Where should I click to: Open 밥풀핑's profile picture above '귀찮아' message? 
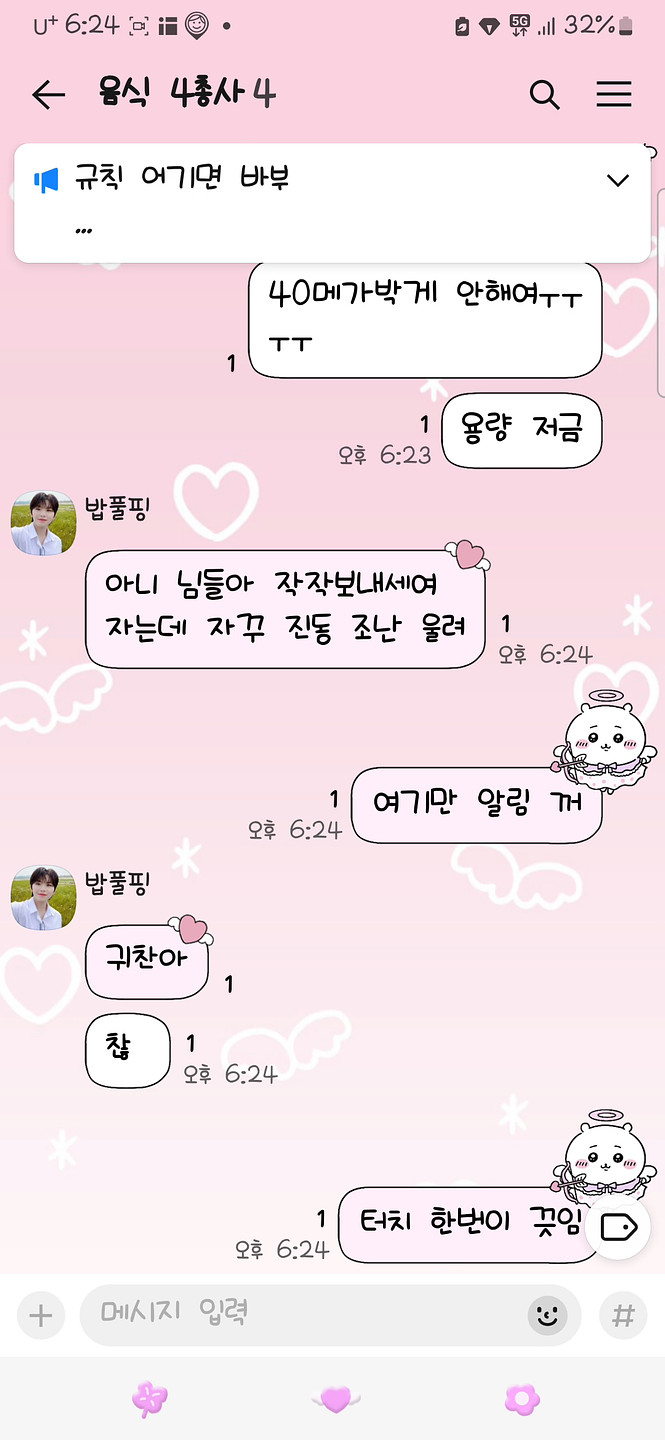click(x=43, y=897)
